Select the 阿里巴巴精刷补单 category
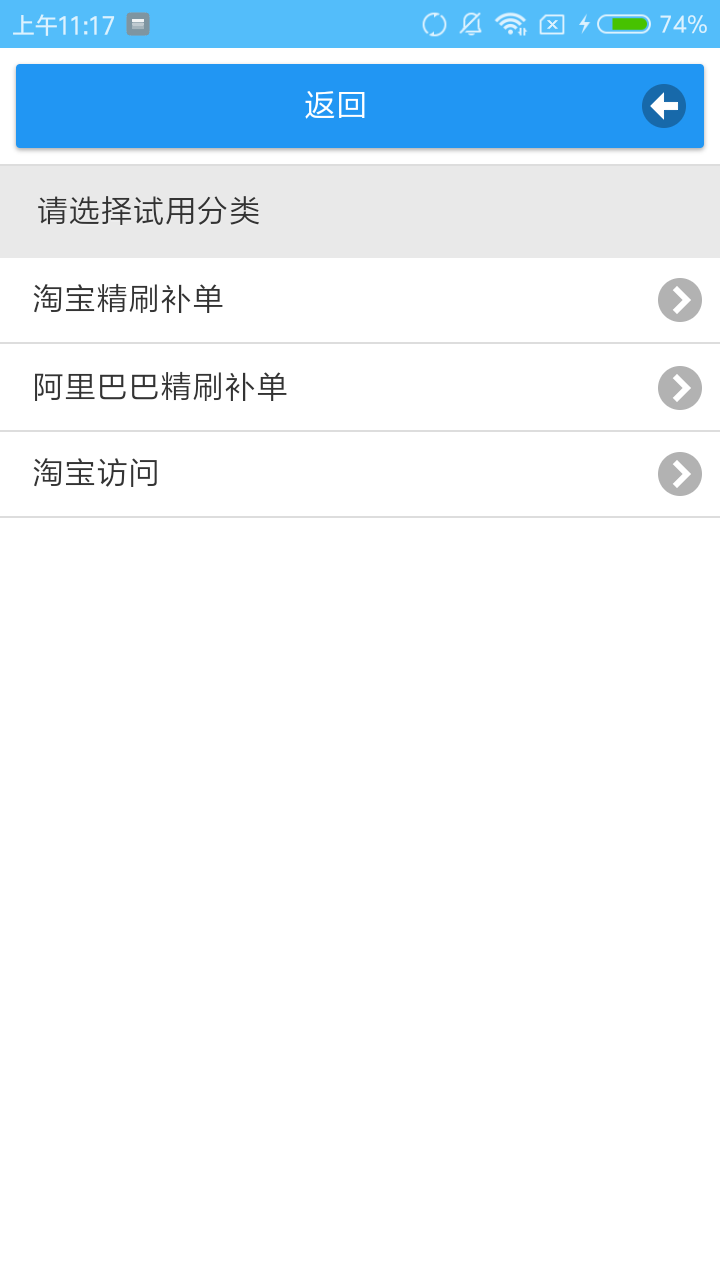 click(360, 388)
